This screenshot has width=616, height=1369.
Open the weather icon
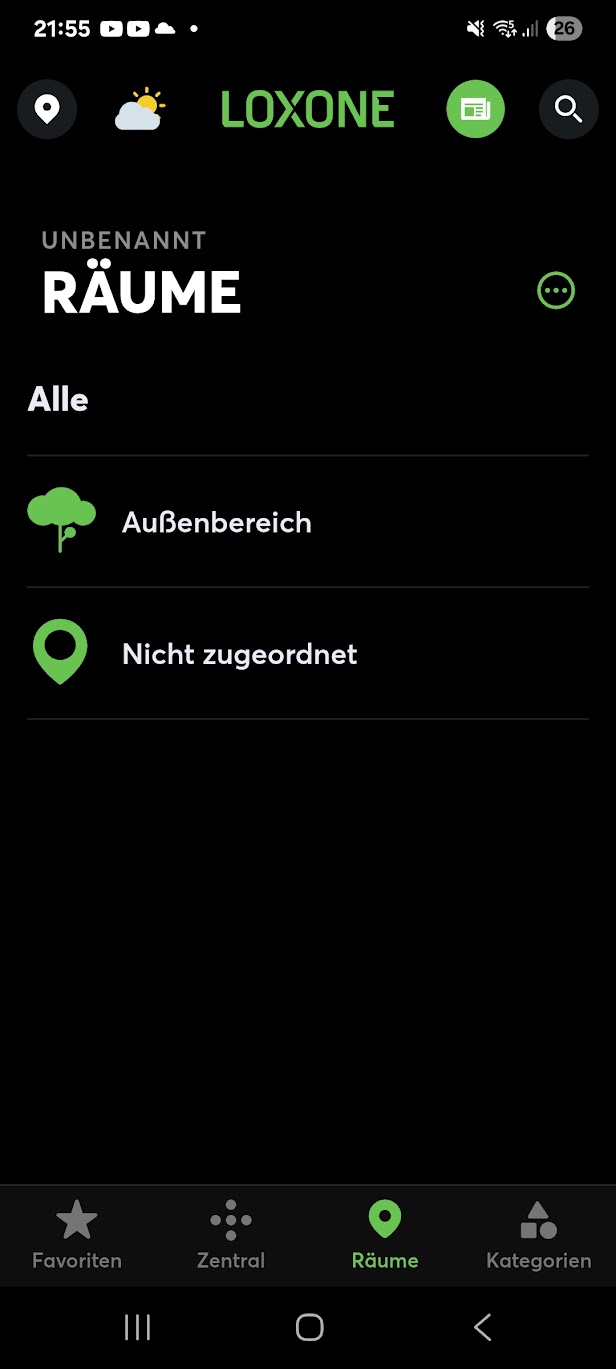pyautogui.click(x=140, y=109)
